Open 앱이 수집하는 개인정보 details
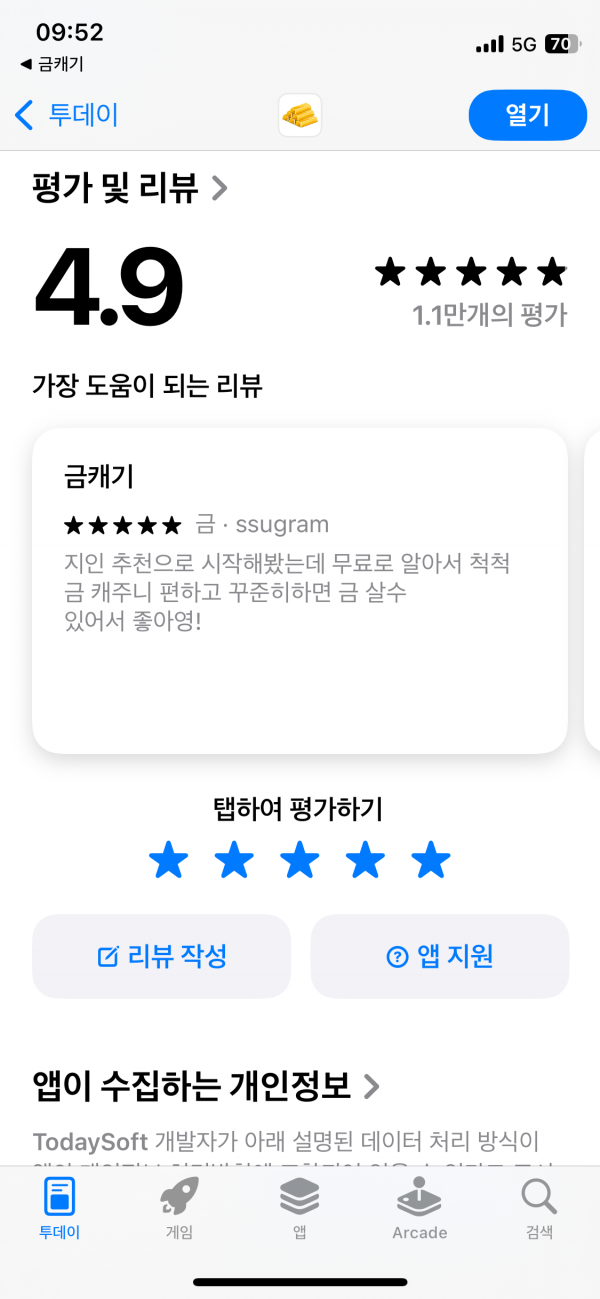 pyautogui.click(x=206, y=1085)
